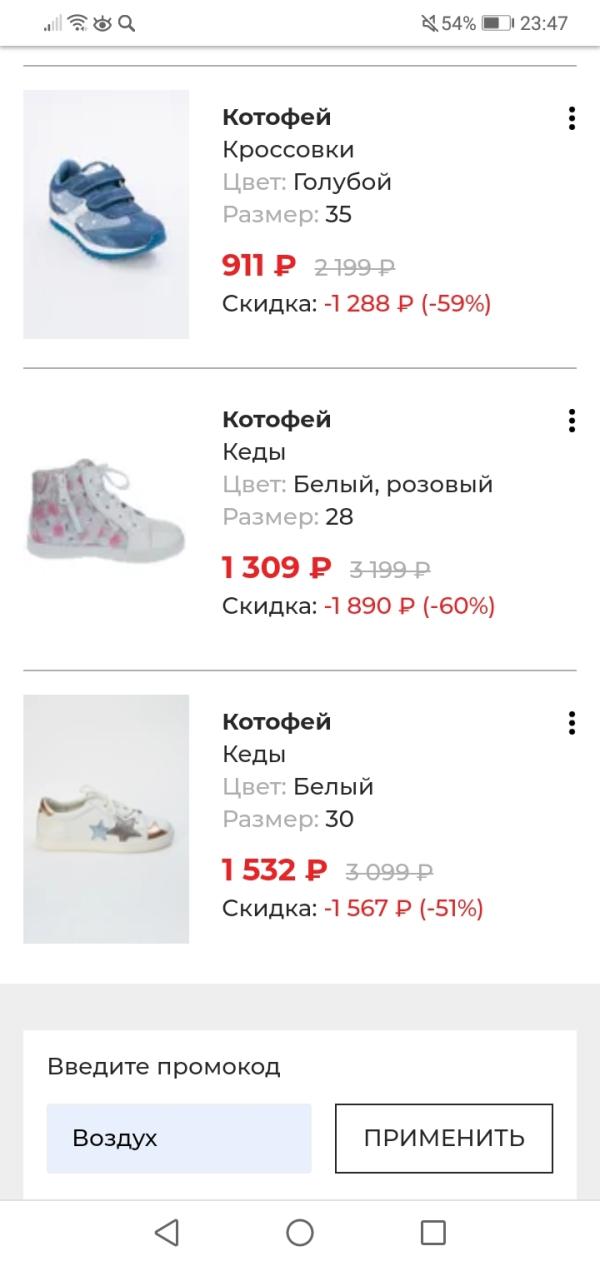
Task: Tap the promo code field with Воздух
Action: click(x=179, y=1138)
